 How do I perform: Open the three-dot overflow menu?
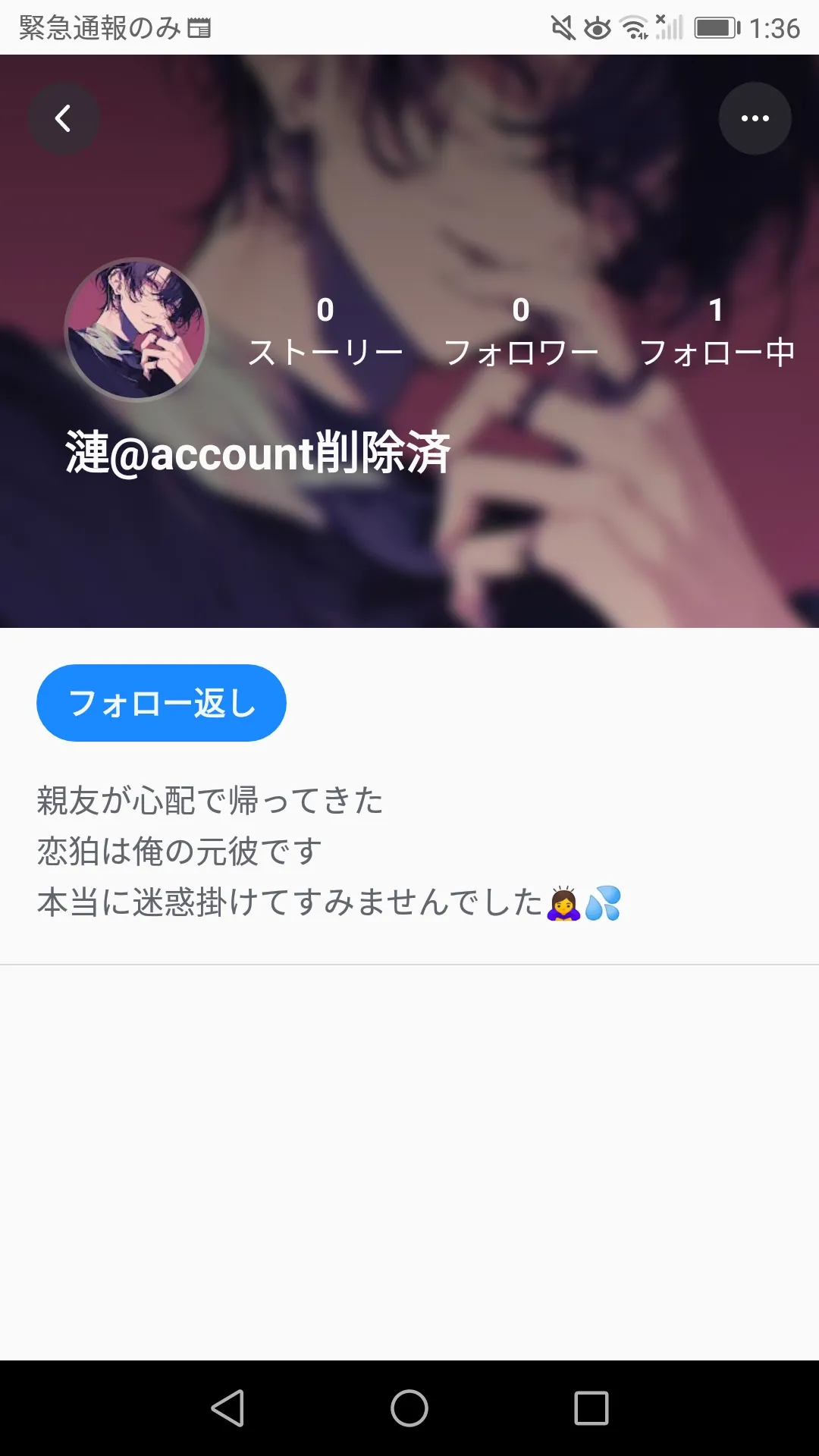point(755,118)
